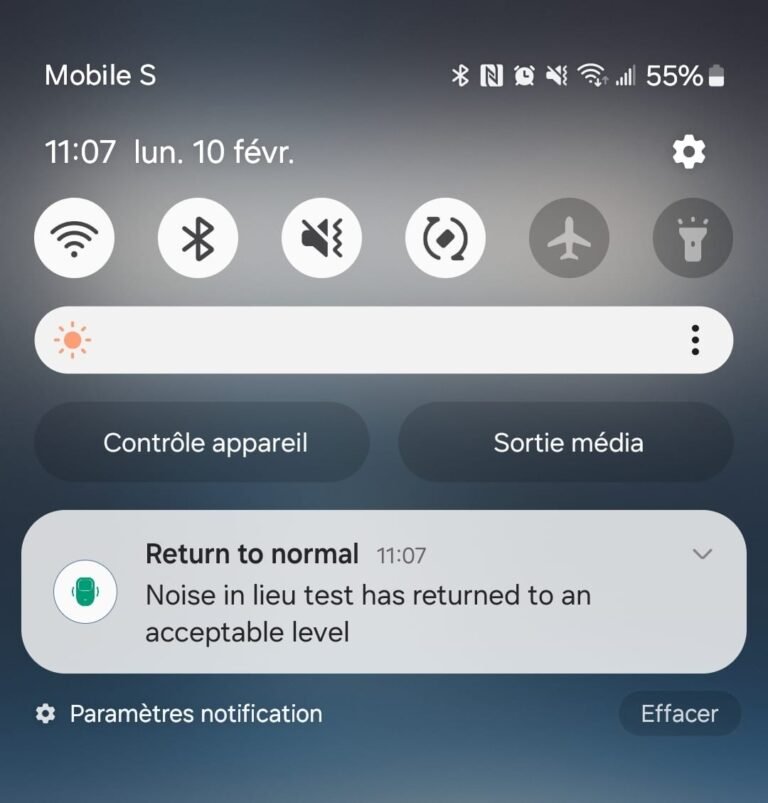Open settings via the gear icon
This screenshot has height=803, width=768.
[x=688, y=153]
